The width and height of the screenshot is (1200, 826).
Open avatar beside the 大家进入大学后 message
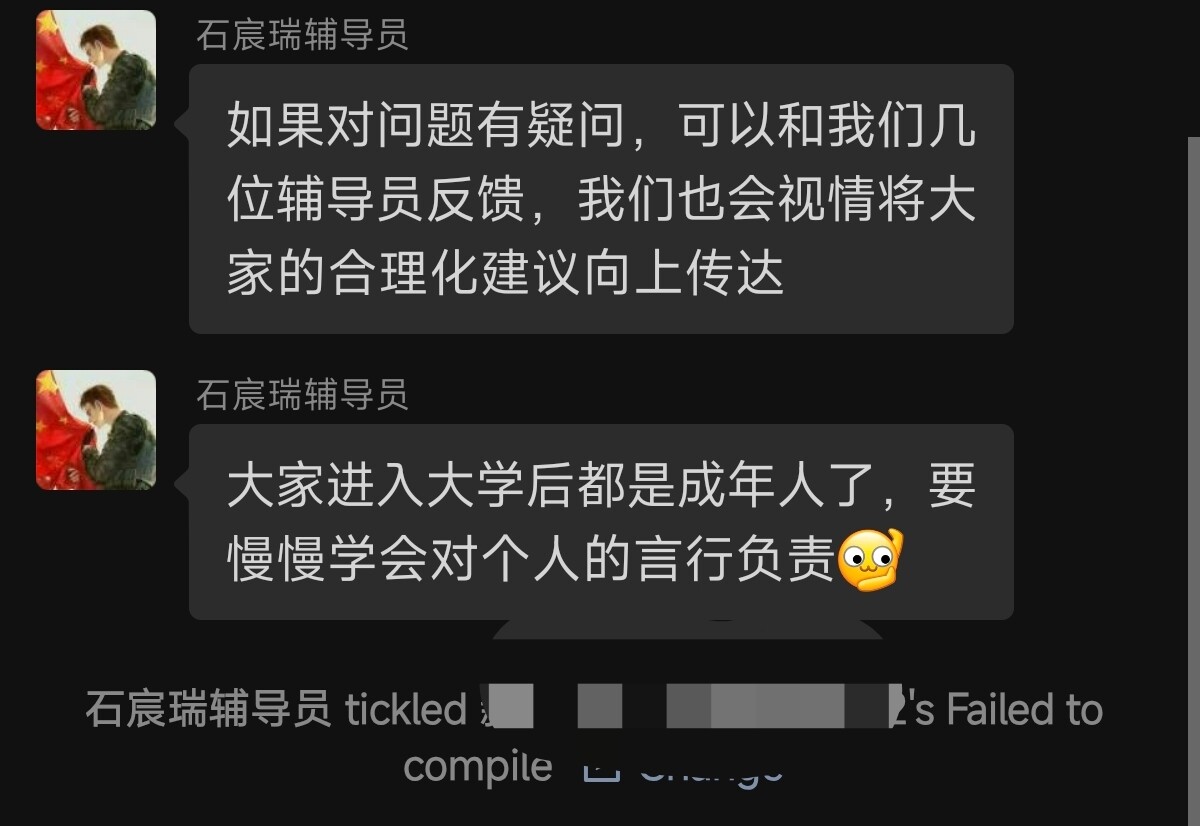pyautogui.click(x=96, y=430)
